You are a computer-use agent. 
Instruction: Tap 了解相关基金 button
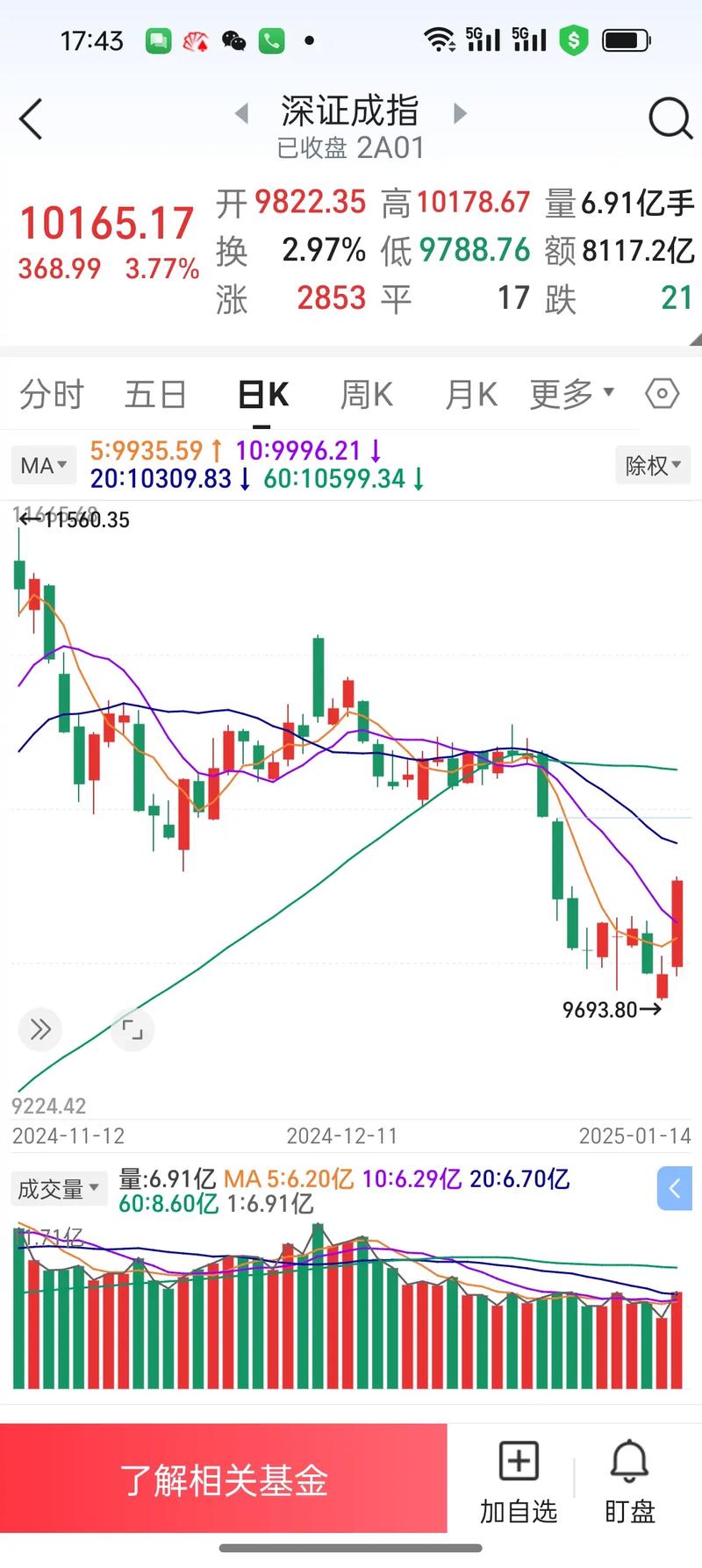(224, 1481)
